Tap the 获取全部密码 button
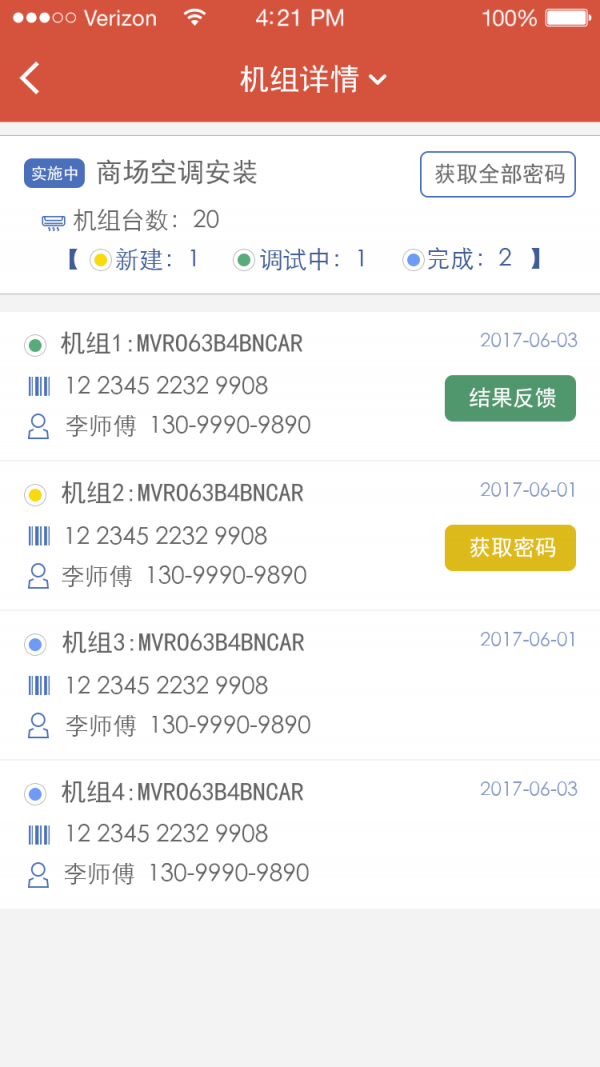Viewport: 600px width, 1067px height. (498, 175)
